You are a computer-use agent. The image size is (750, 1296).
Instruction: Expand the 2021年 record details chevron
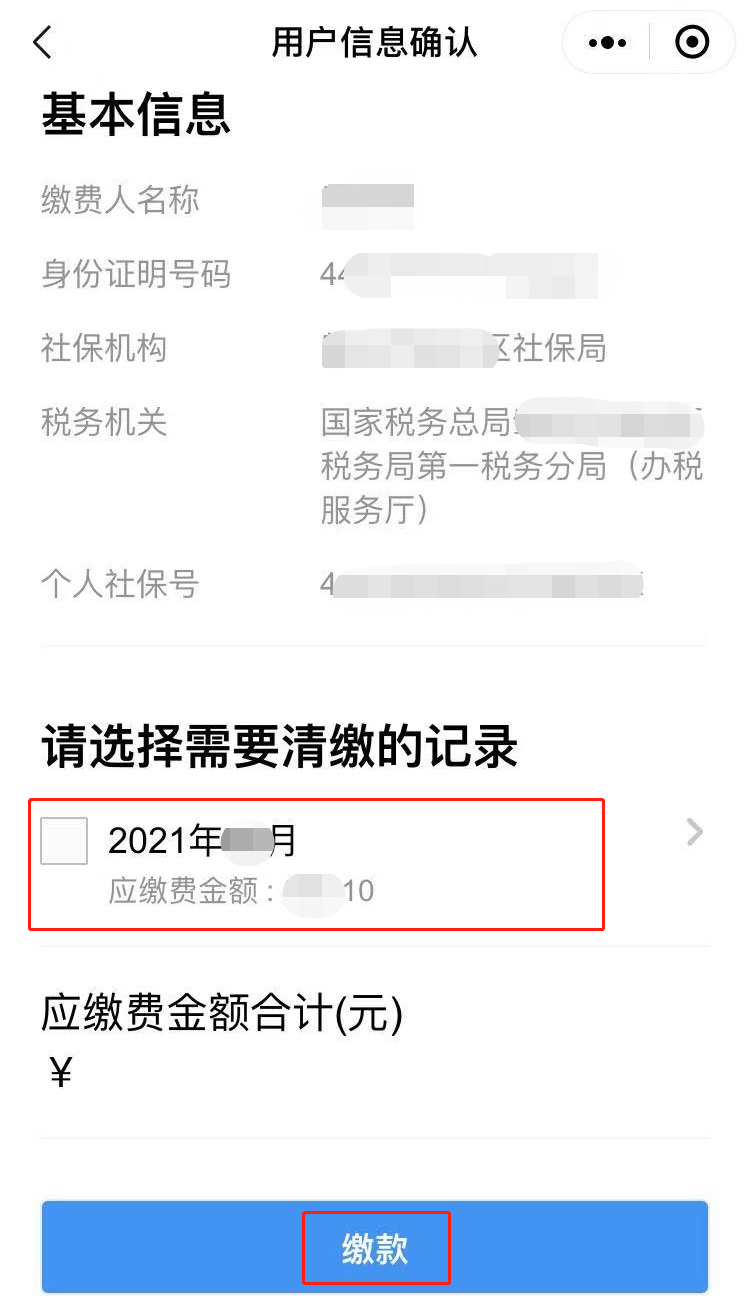click(695, 832)
